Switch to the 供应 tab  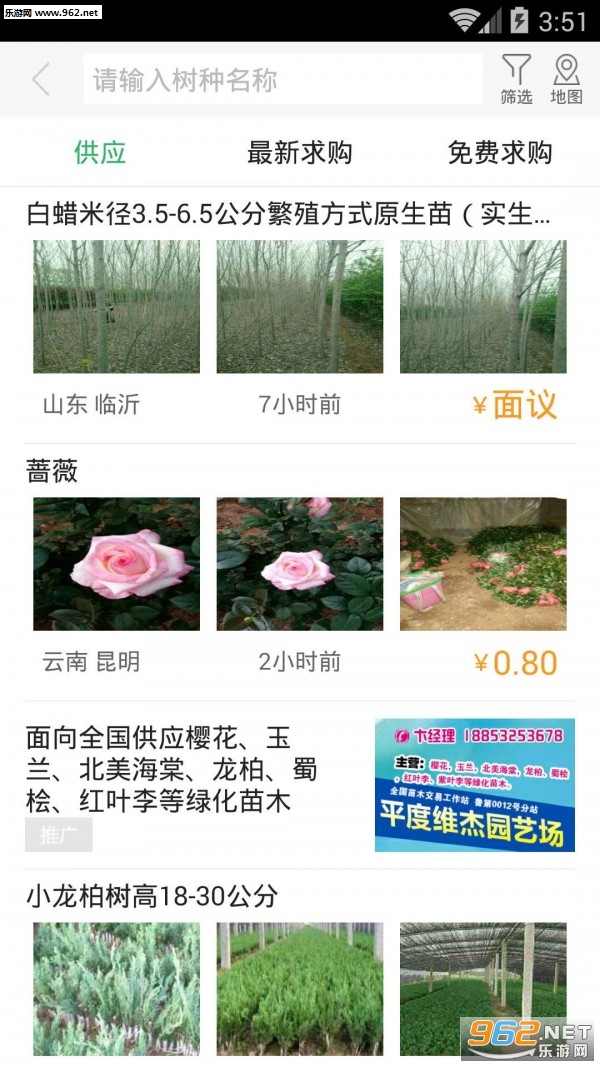100,153
